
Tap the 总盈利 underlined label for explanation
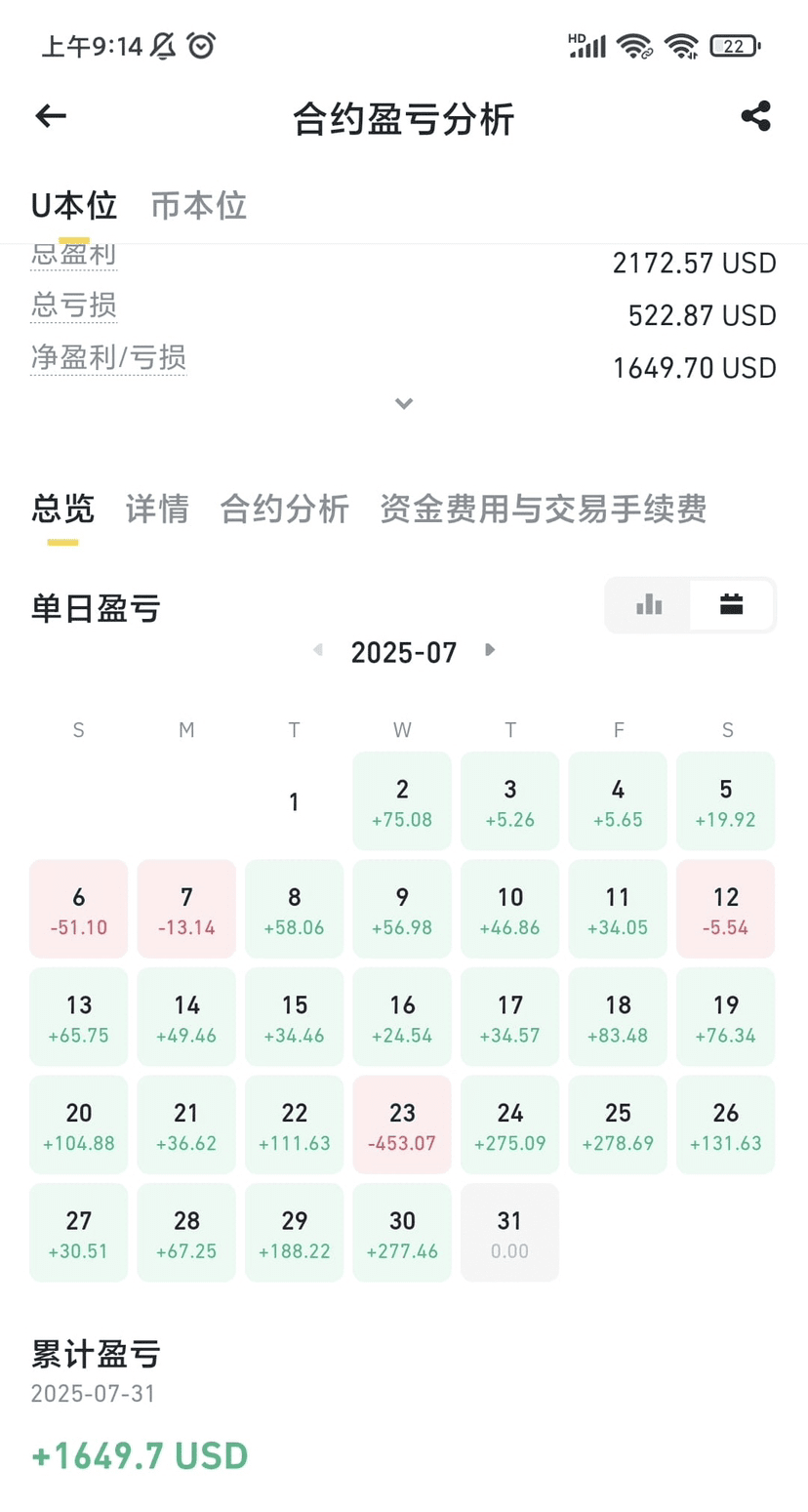click(x=74, y=256)
